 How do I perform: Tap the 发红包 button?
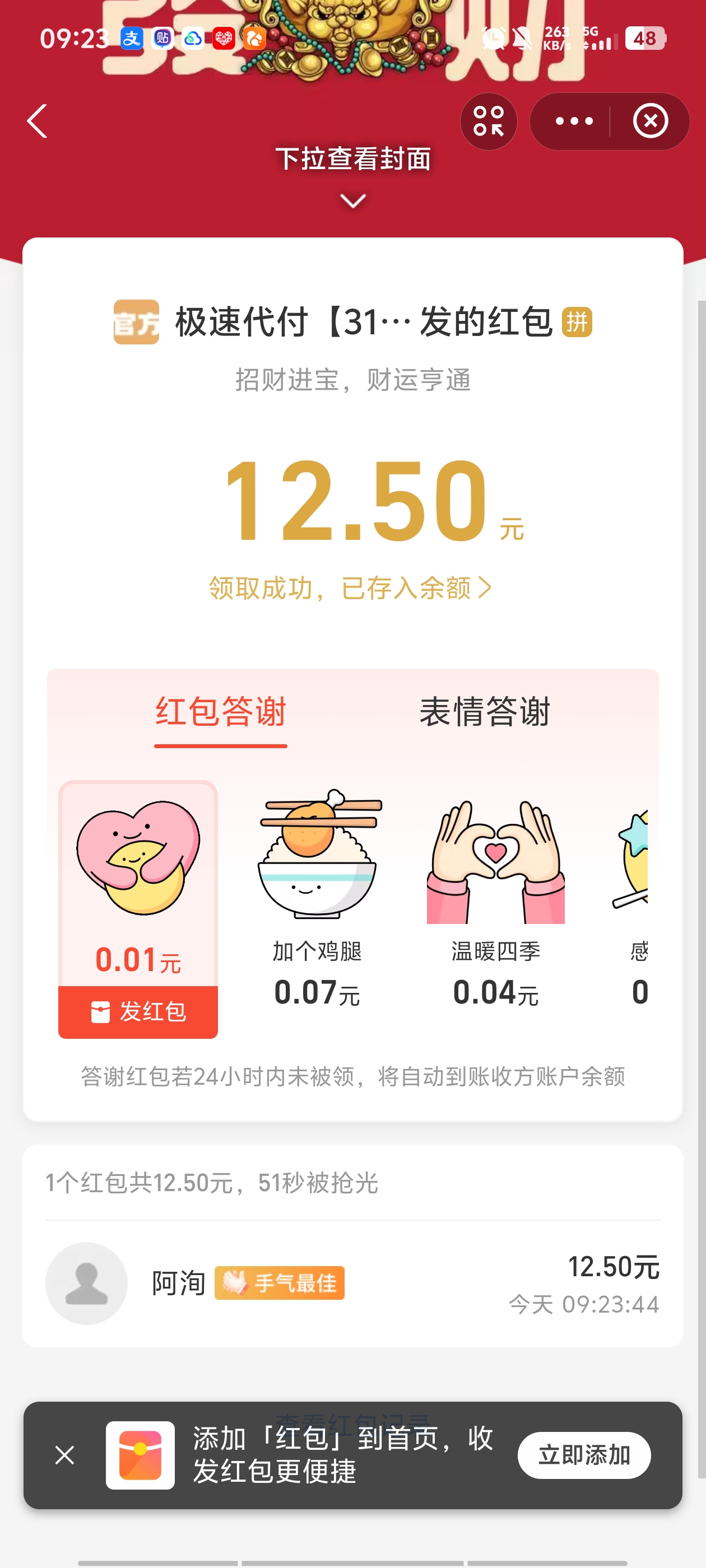pyautogui.click(x=138, y=1012)
